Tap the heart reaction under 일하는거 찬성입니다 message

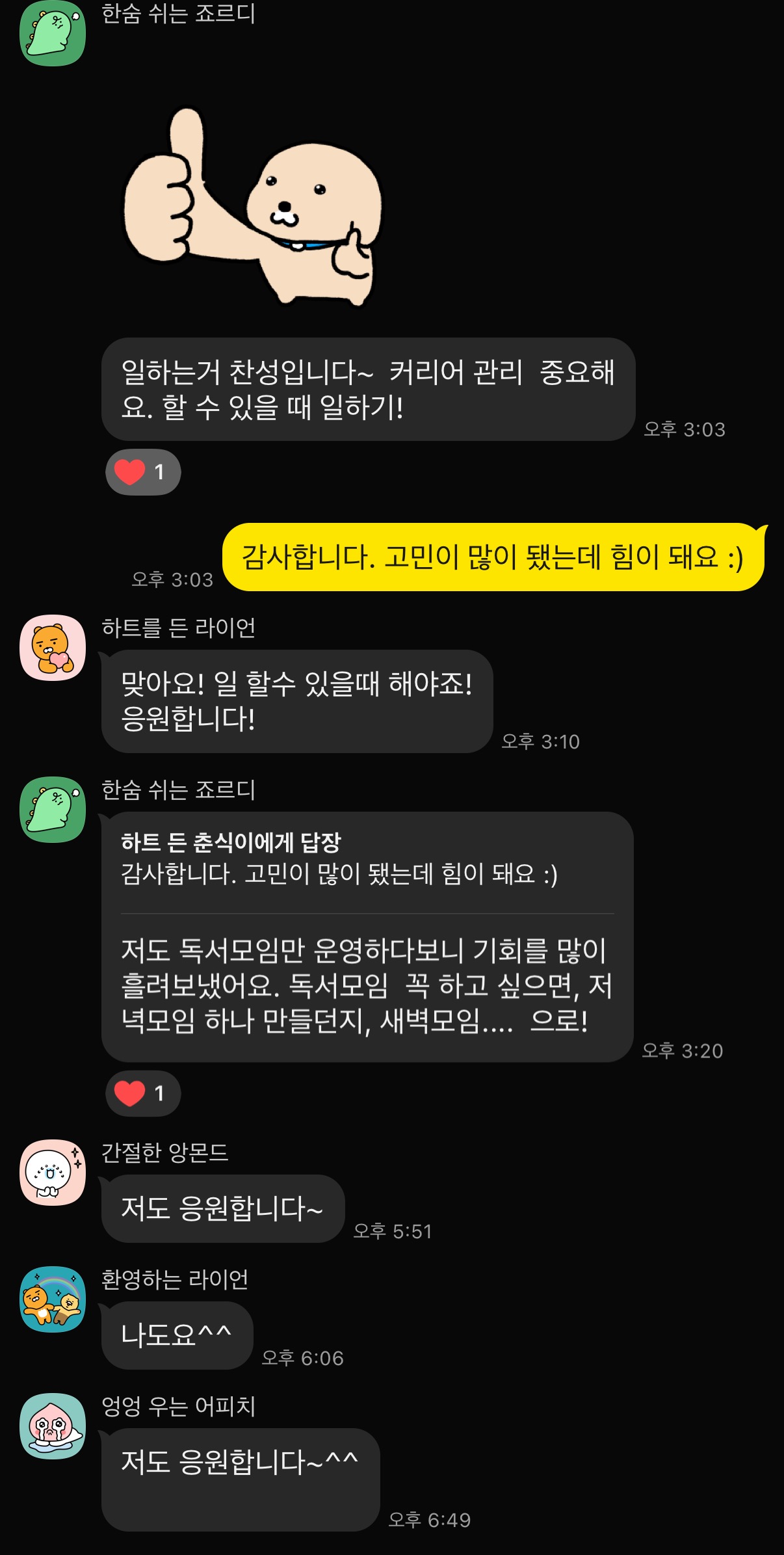143,472
